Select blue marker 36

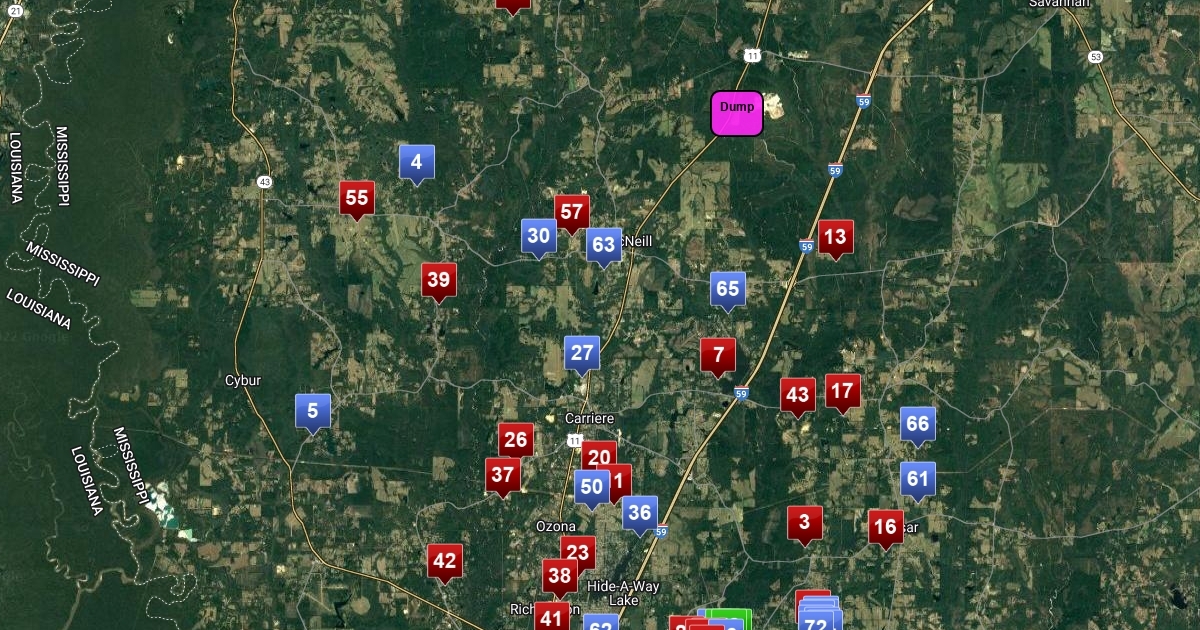click(640, 513)
